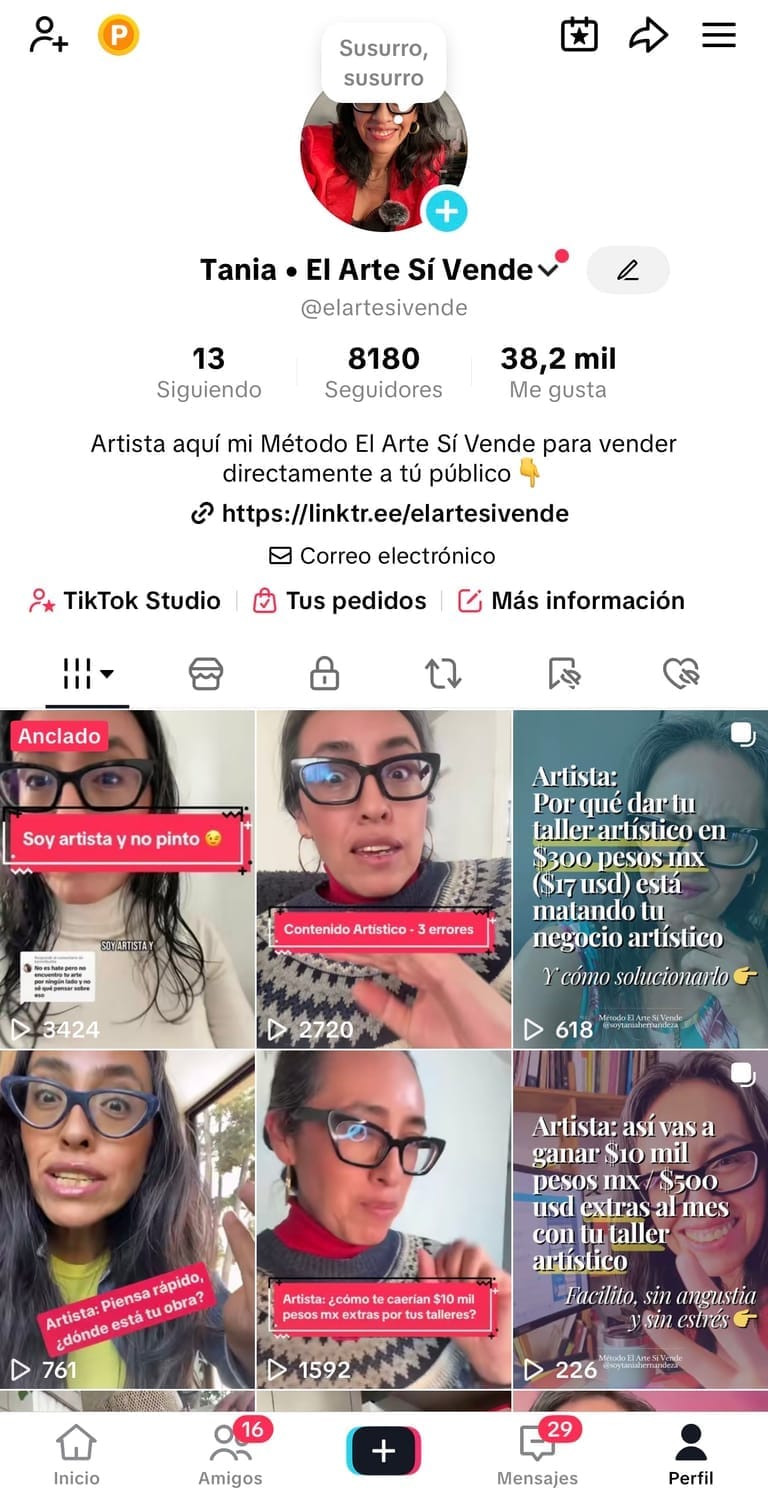
Task: Open TikTok Studio
Action: click(x=125, y=600)
